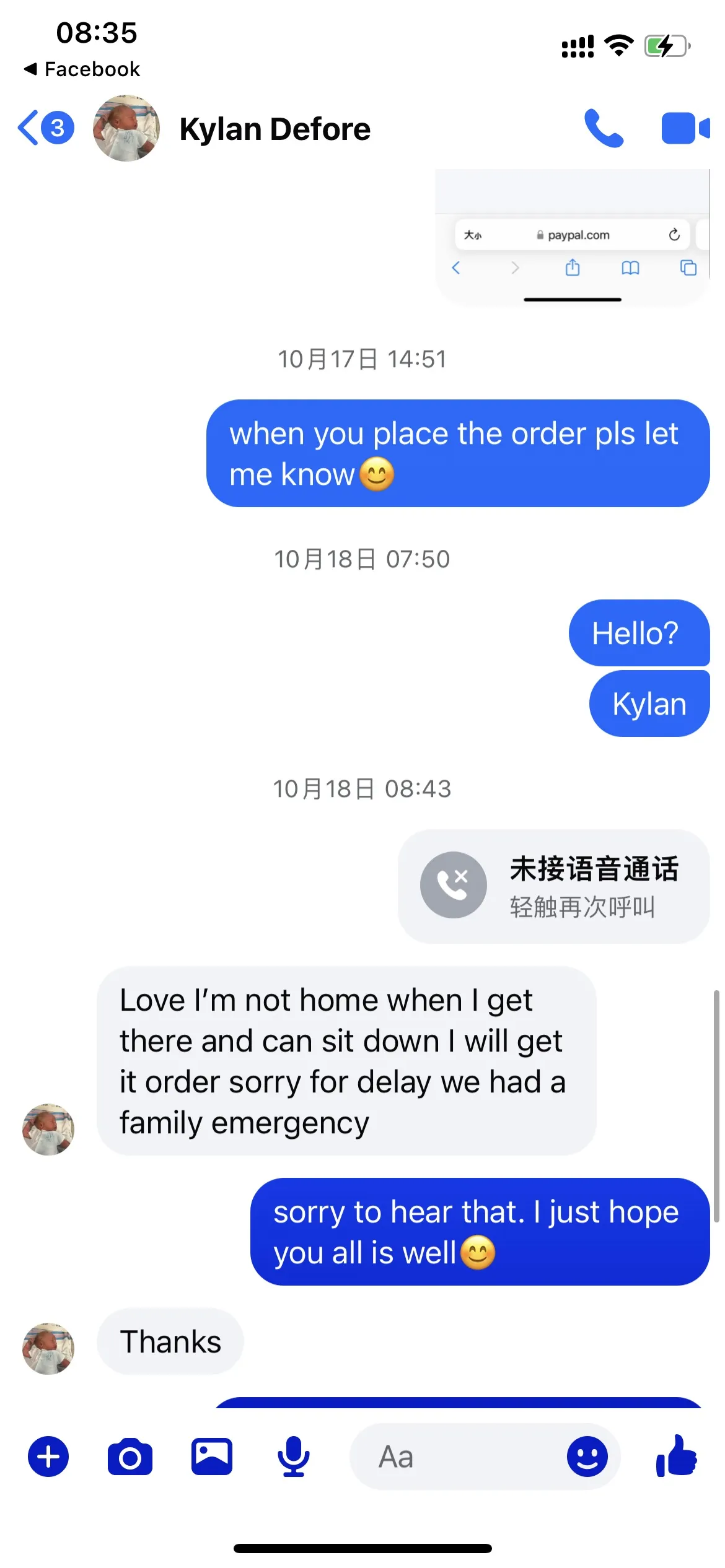Open more options plus button
This screenshot has width=725, height=1568.
48,1456
